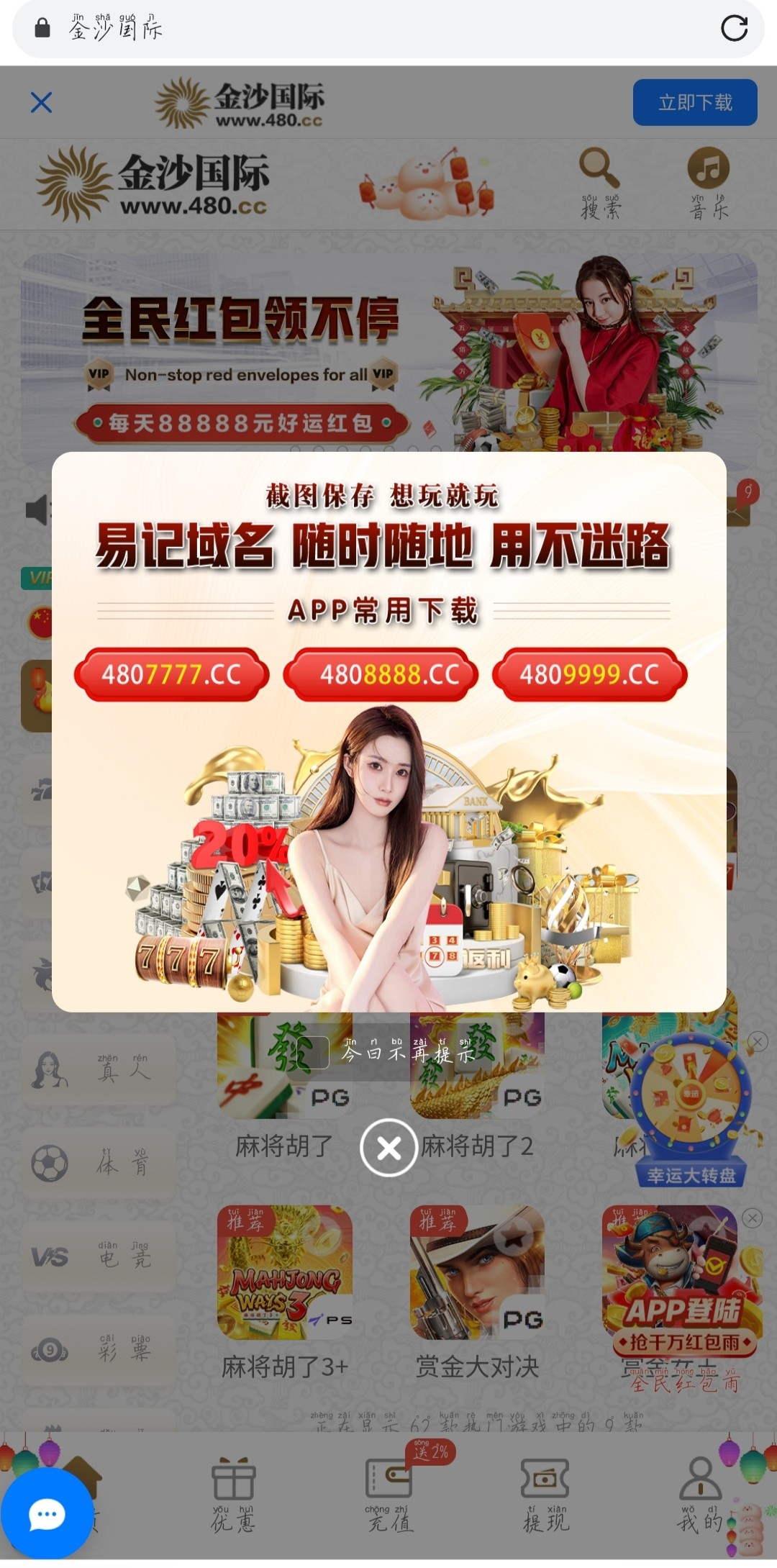This screenshot has height=1568, width=777.
Task: Select the 电竞 category
Action: [x=99, y=1256]
